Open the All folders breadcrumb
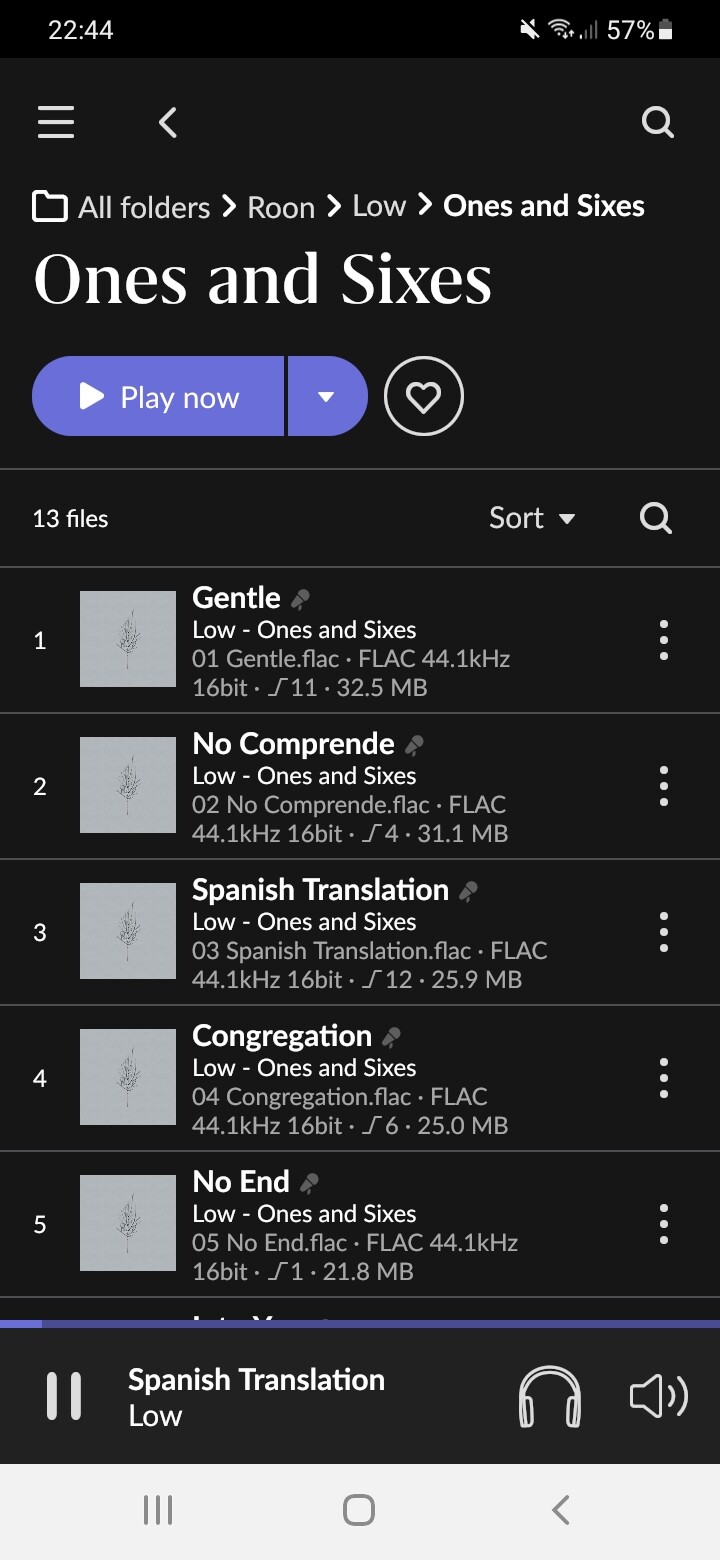This screenshot has width=720, height=1560. click(143, 207)
